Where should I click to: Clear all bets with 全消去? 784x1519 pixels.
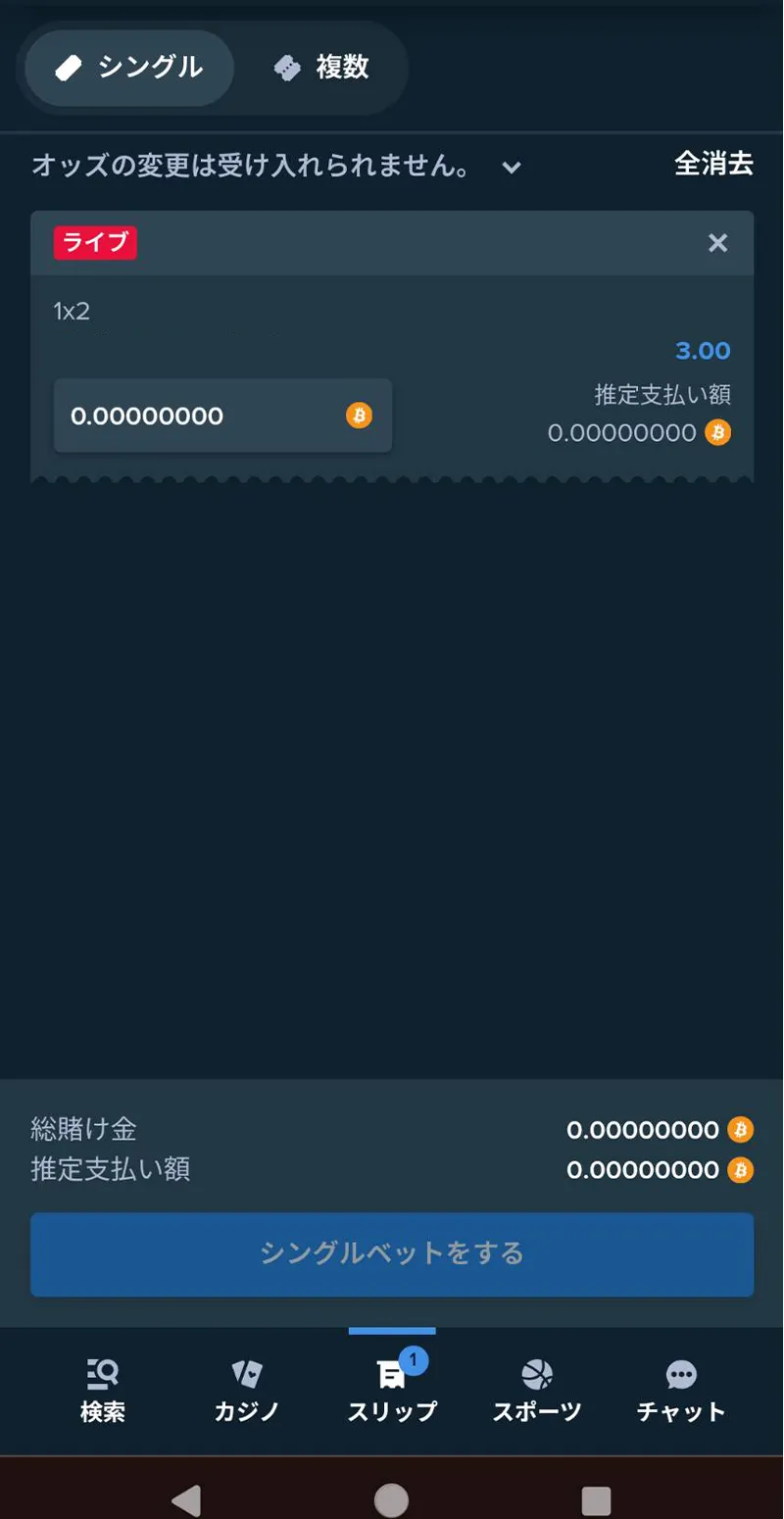pyautogui.click(x=713, y=164)
